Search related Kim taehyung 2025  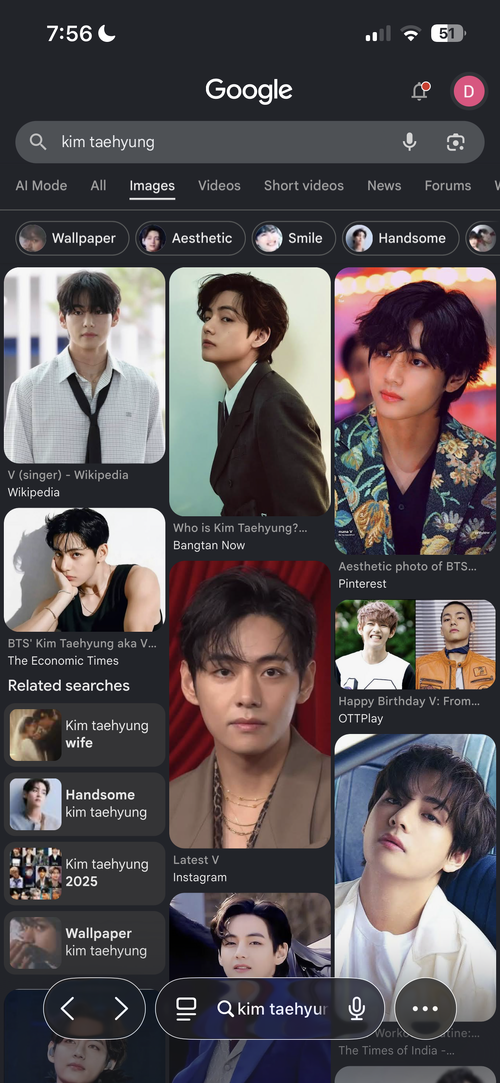(84, 873)
